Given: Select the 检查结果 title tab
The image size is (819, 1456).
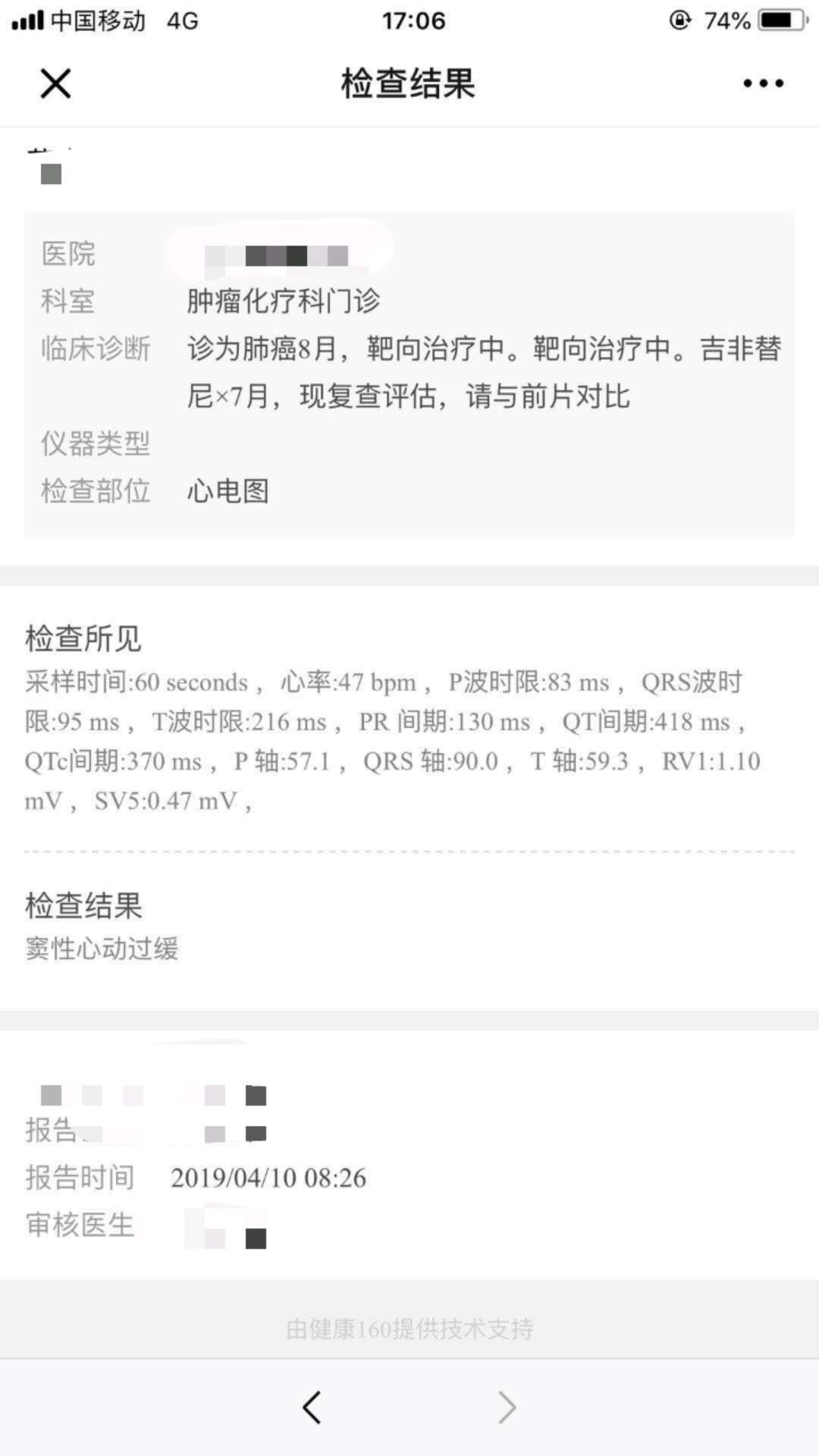Looking at the screenshot, I should coord(409,83).
